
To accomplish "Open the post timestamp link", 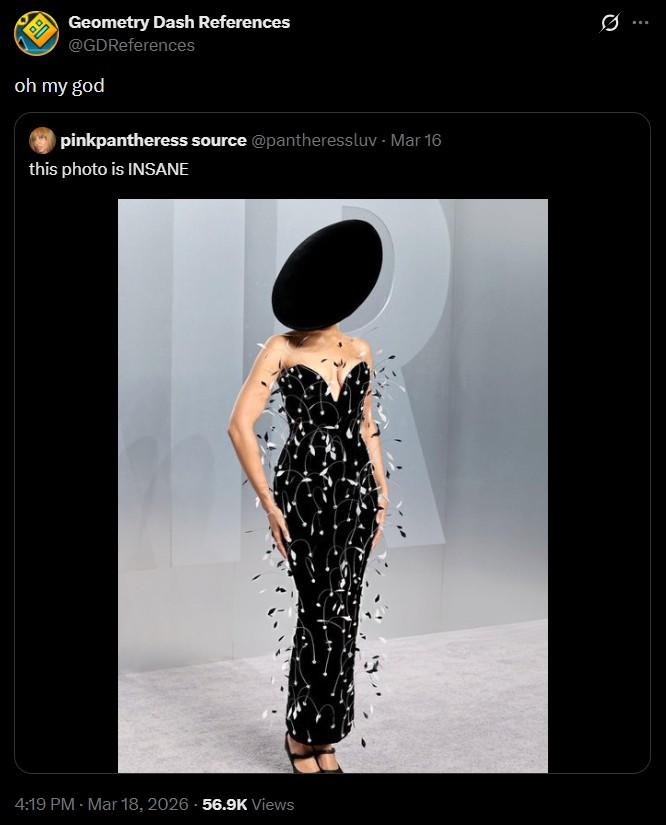I will tap(100, 803).
